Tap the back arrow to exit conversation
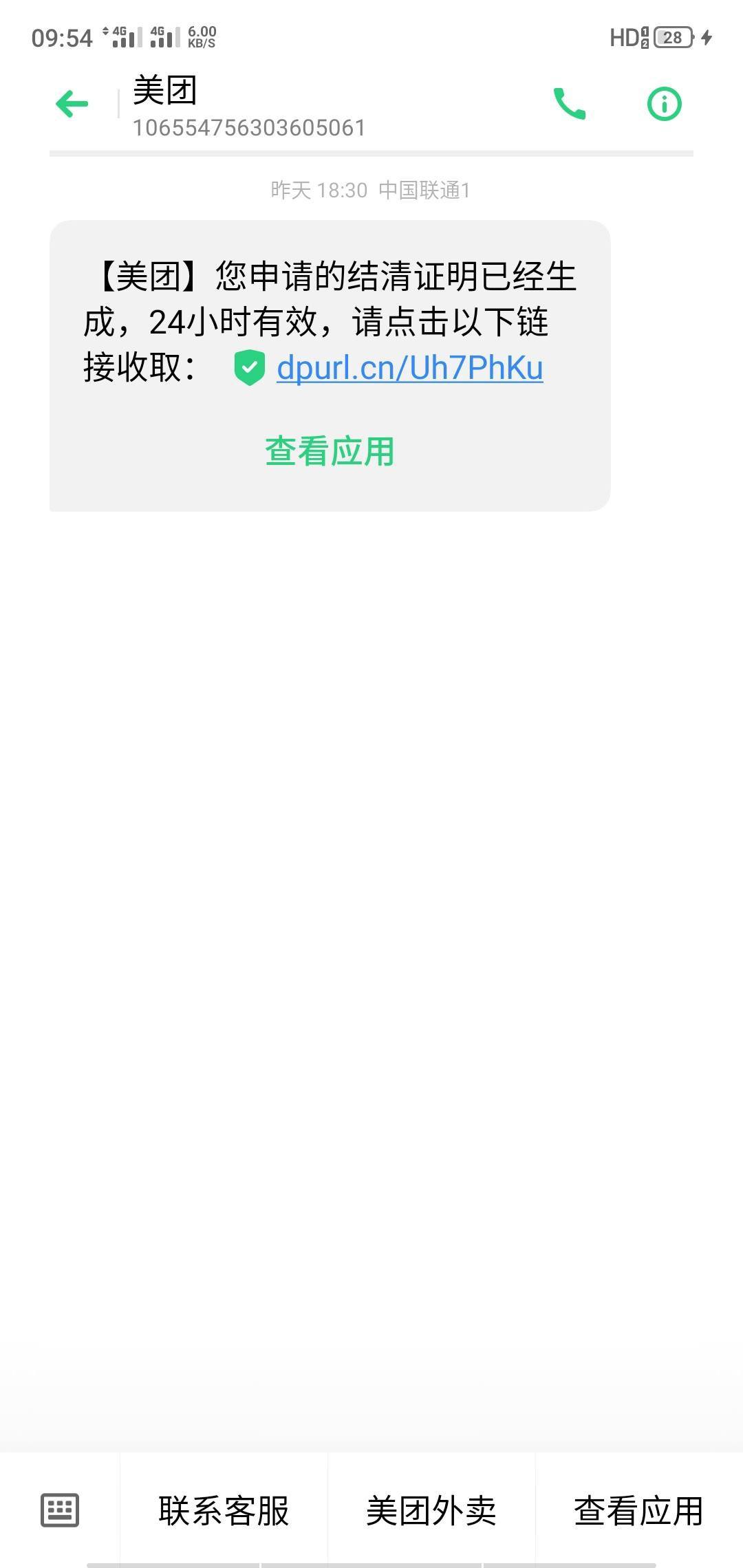743x1568 pixels. coord(71,103)
